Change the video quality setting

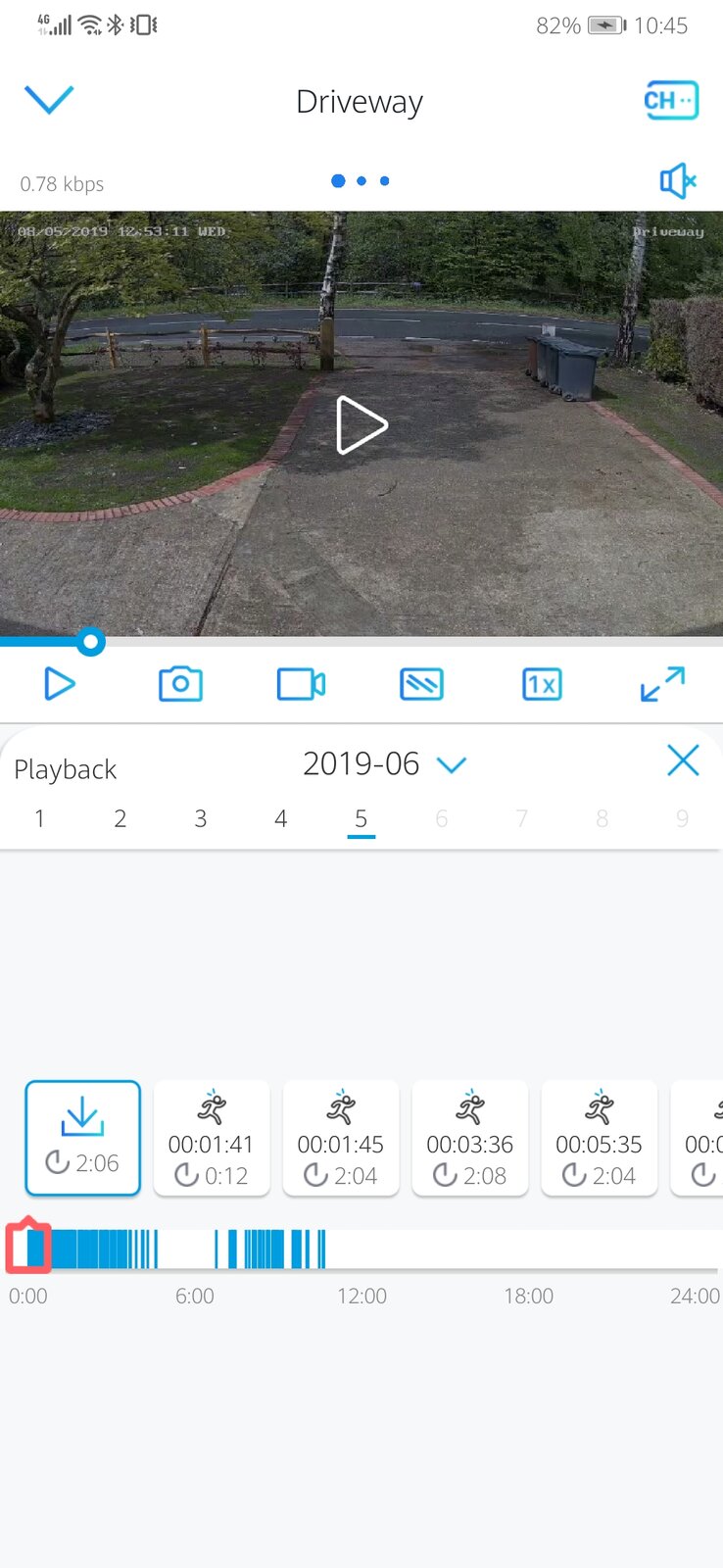(x=421, y=683)
